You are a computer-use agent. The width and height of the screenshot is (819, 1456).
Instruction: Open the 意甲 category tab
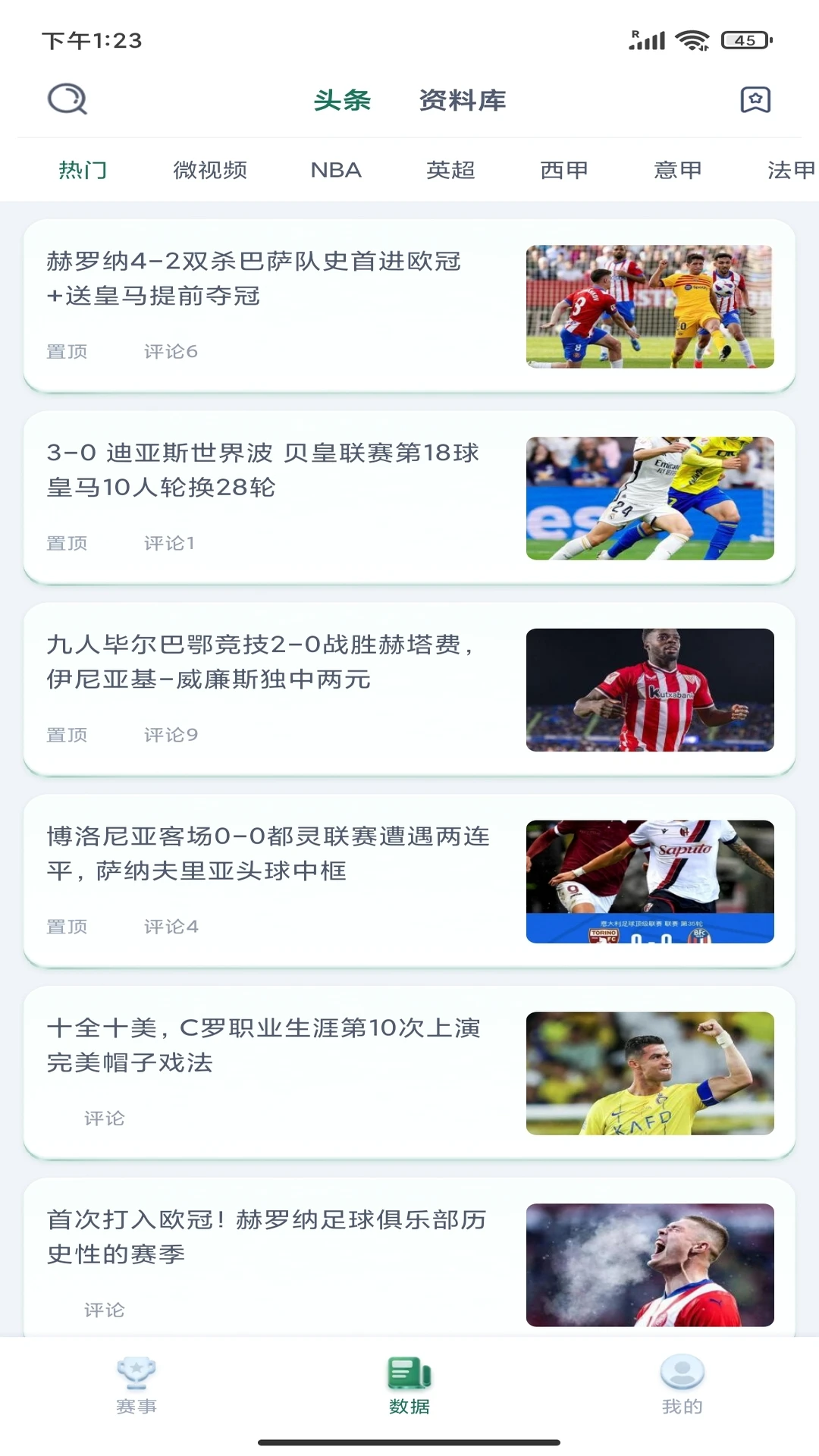click(678, 170)
